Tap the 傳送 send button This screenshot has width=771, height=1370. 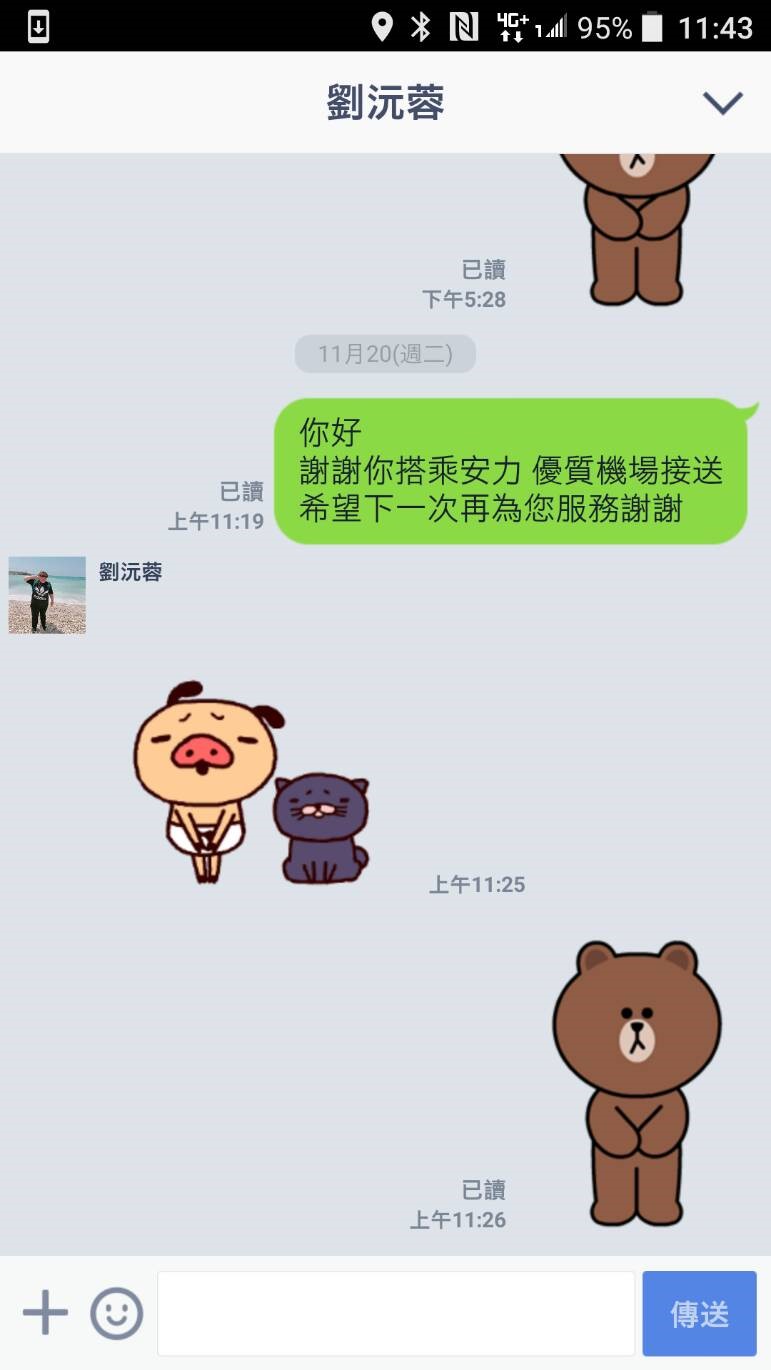click(699, 1313)
